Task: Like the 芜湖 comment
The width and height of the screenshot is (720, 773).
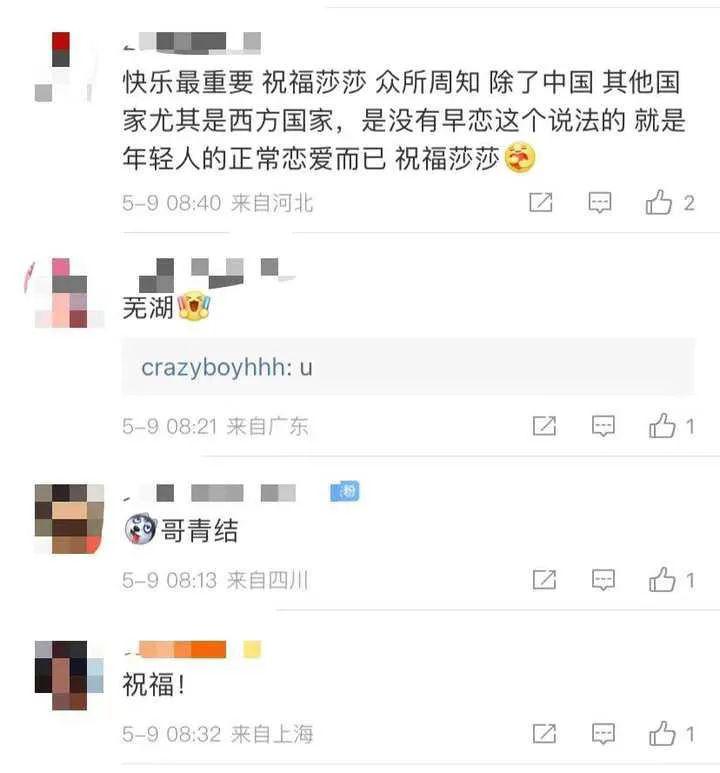Action: (x=662, y=427)
